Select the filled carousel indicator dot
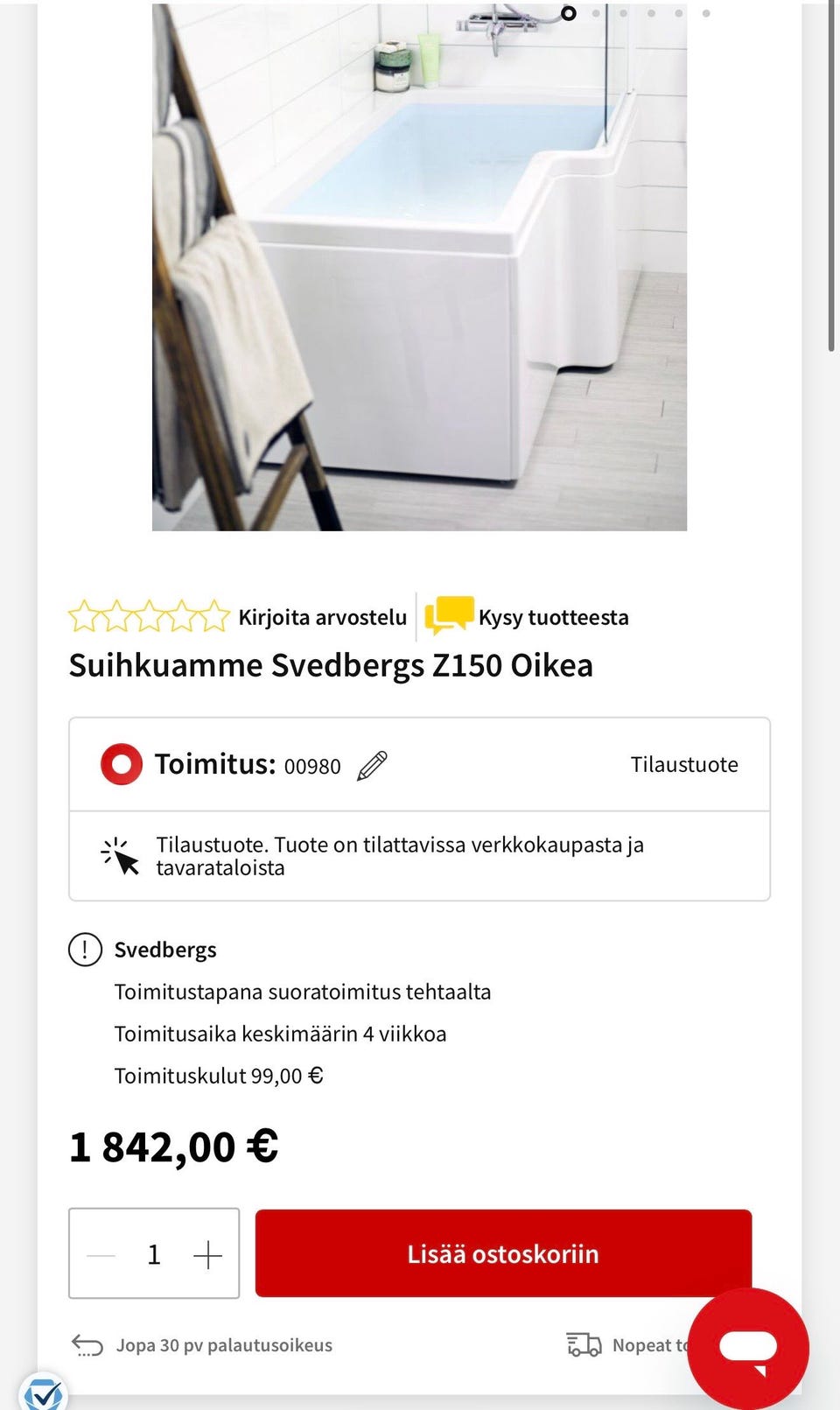 click(x=569, y=13)
